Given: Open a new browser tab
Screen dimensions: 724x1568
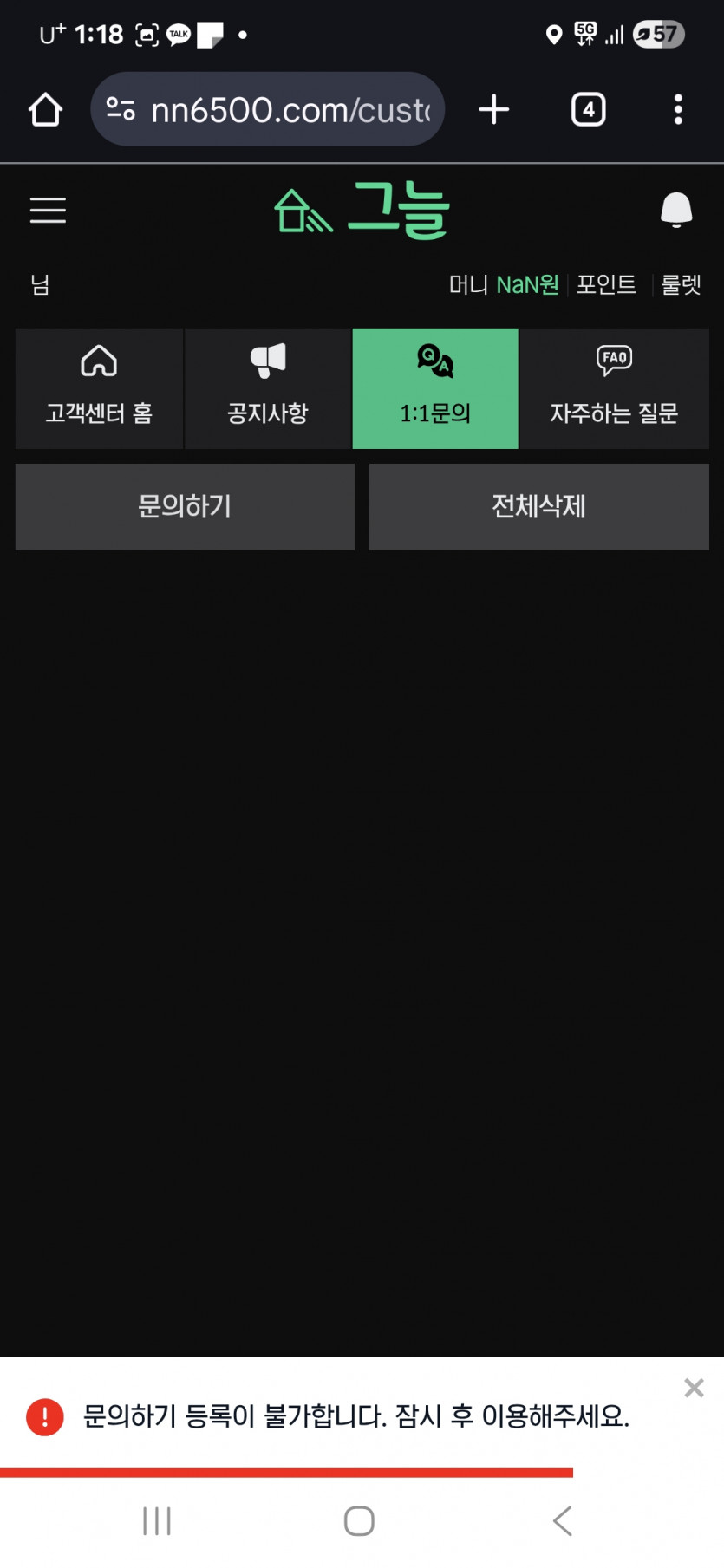Looking at the screenshot, I should [x=494, y=110].
